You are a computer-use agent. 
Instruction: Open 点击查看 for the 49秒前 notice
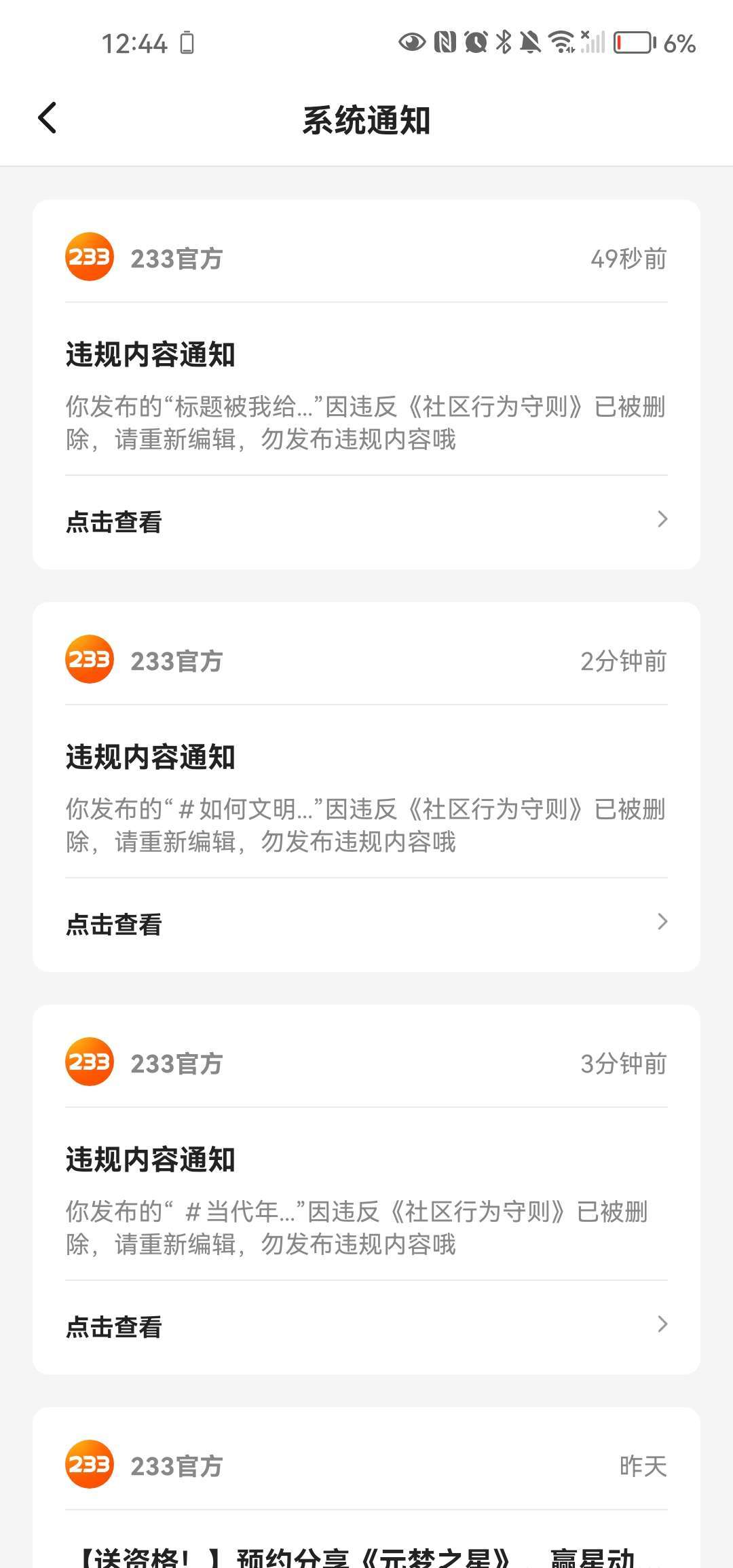(366, 521)
